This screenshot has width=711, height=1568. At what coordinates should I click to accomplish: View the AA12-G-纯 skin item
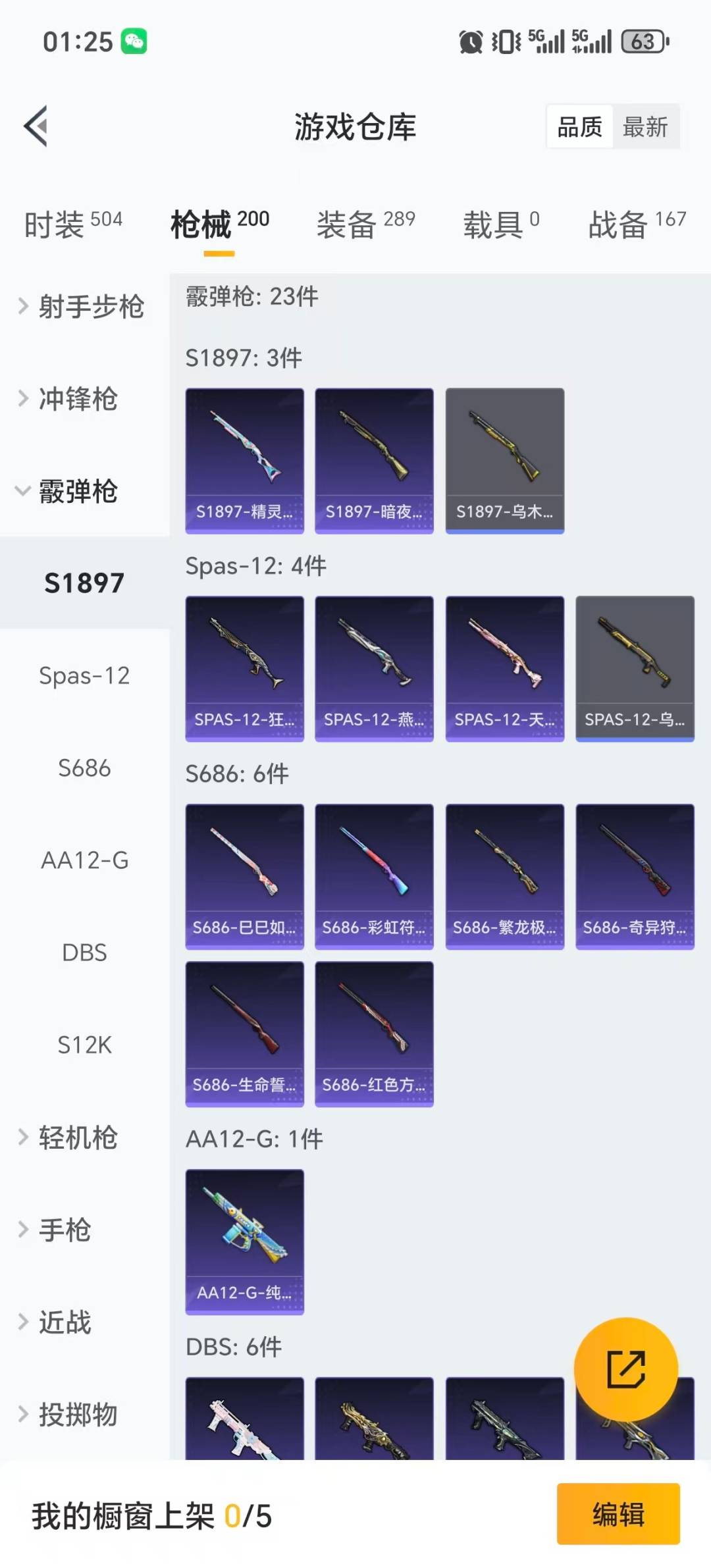click(244, 1241)
